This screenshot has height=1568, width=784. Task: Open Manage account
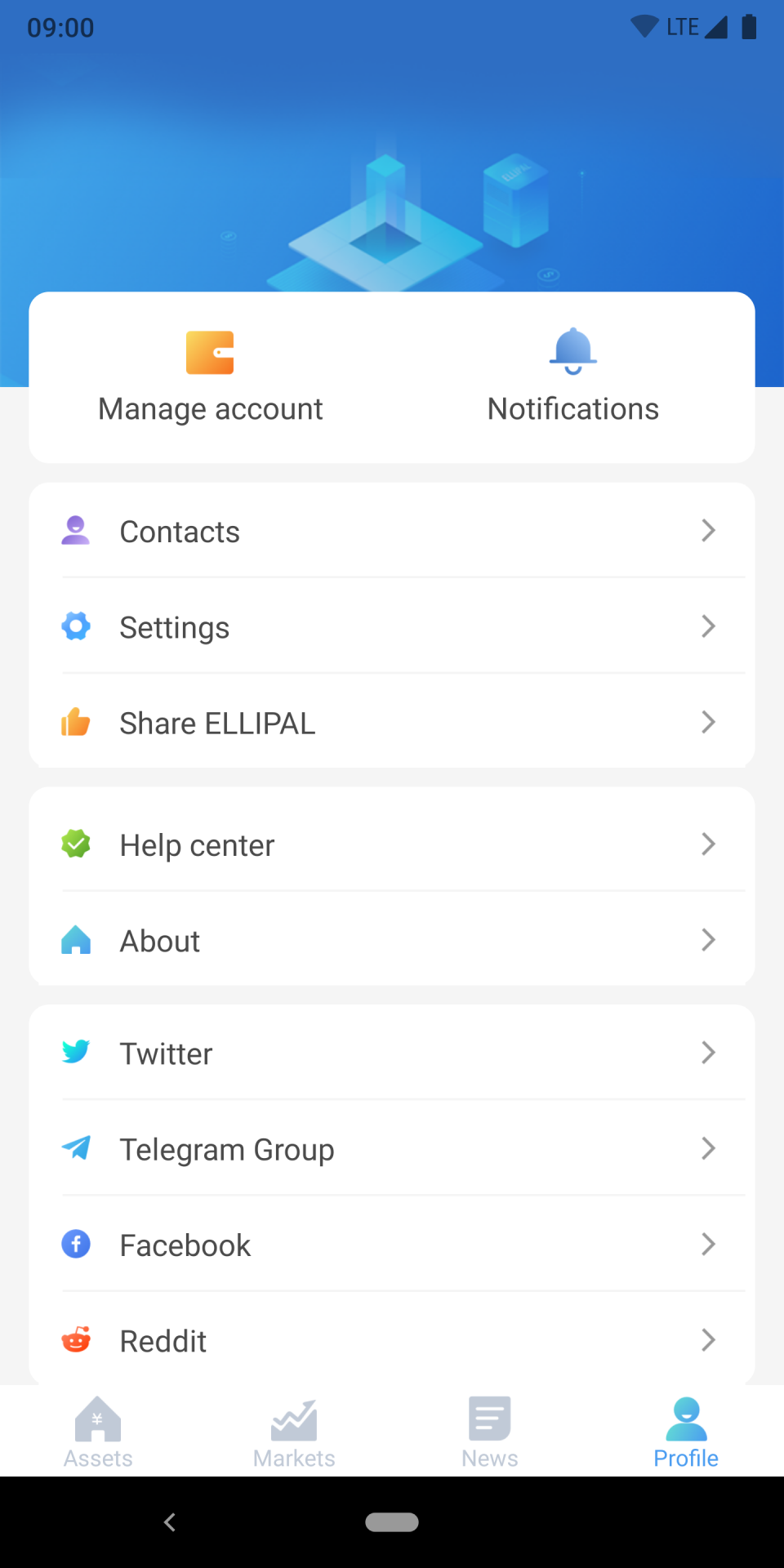click(x=211, y=377)
